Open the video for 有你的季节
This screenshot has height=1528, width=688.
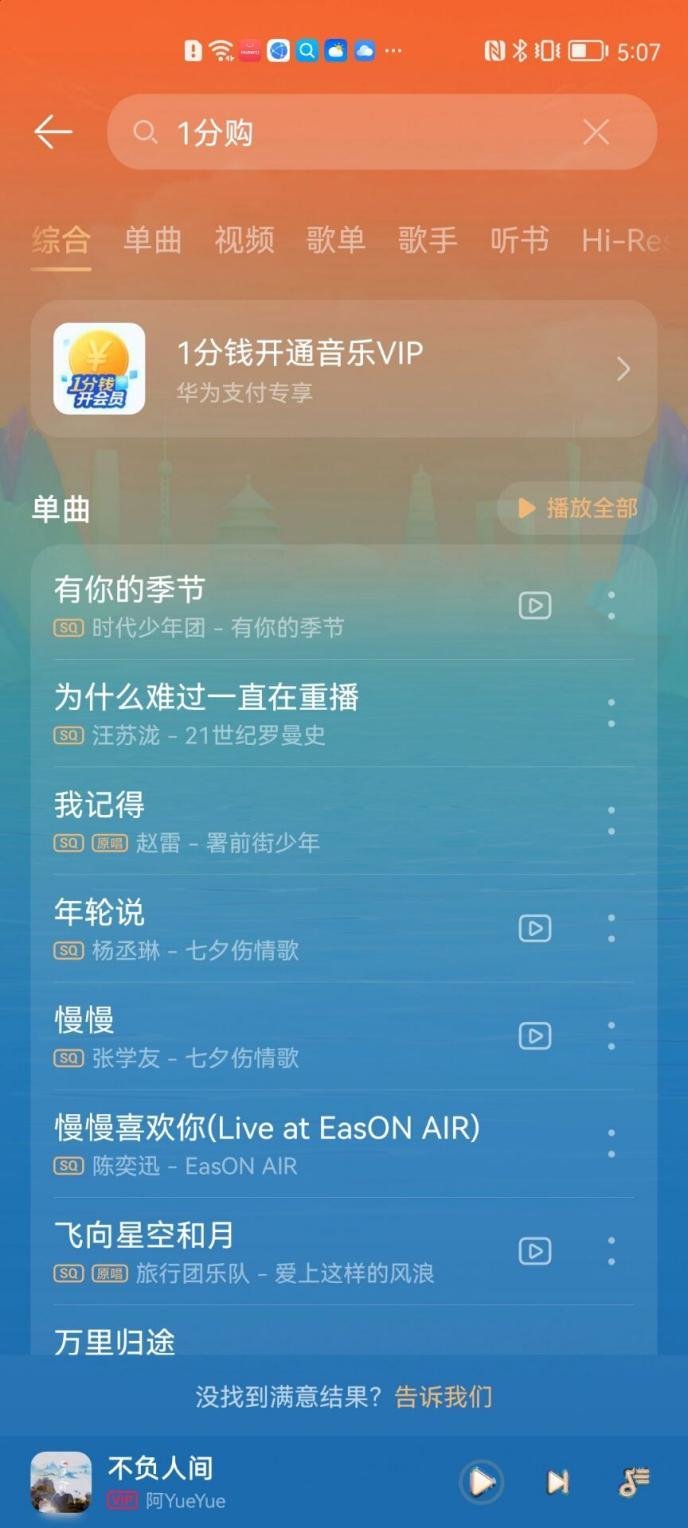pos(535,605)
